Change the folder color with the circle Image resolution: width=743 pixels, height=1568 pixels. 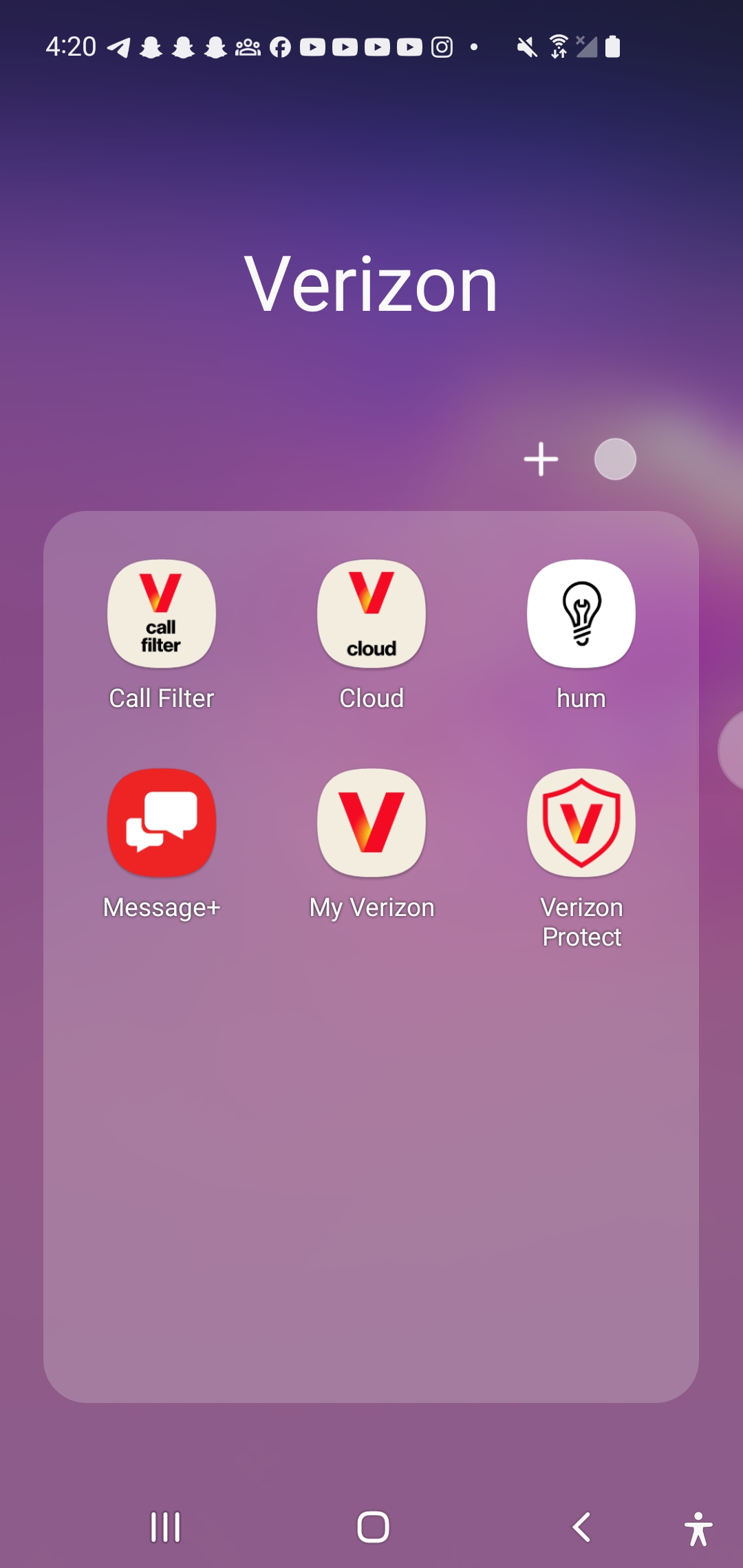pos(615,459)
